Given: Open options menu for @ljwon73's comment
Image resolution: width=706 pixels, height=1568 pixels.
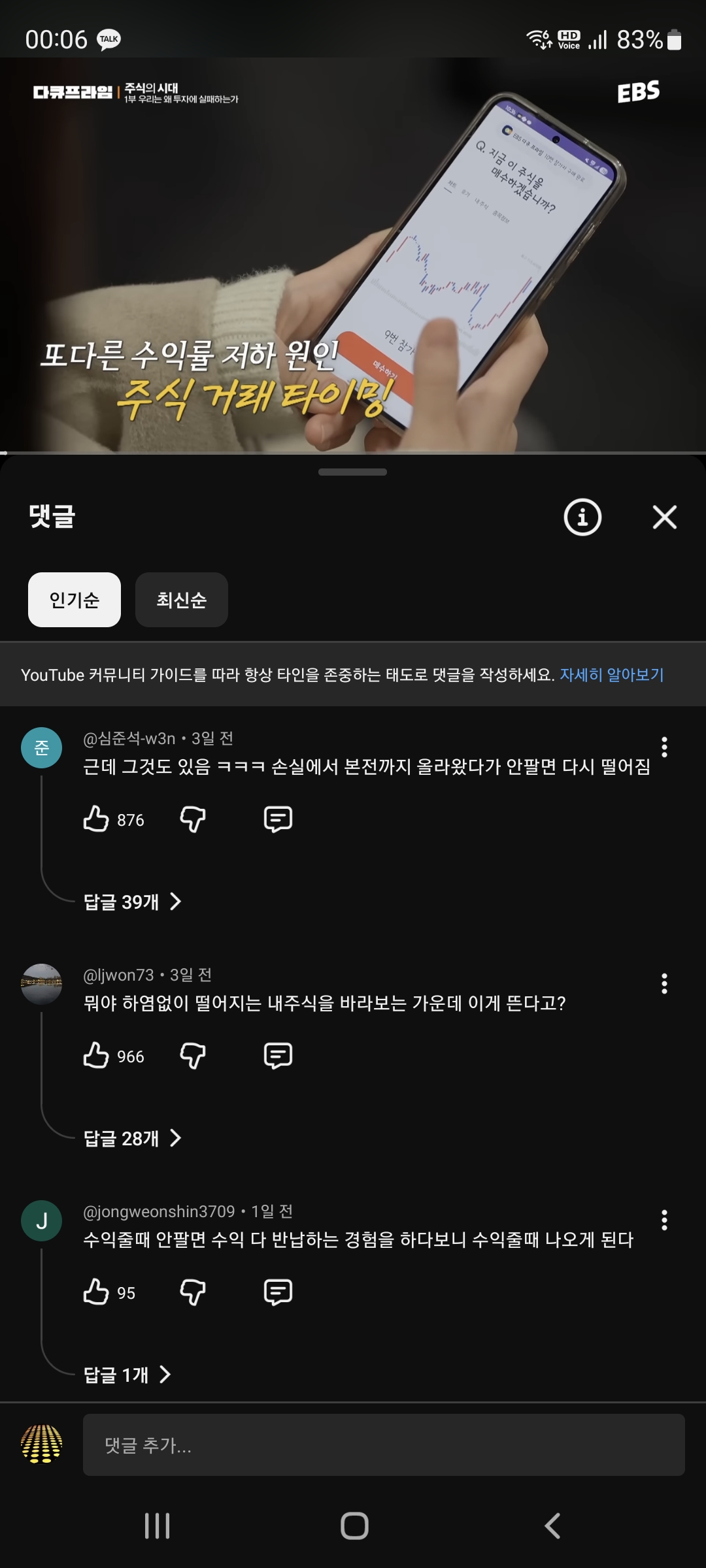Looking at the screenshot, I should point(664,983).
